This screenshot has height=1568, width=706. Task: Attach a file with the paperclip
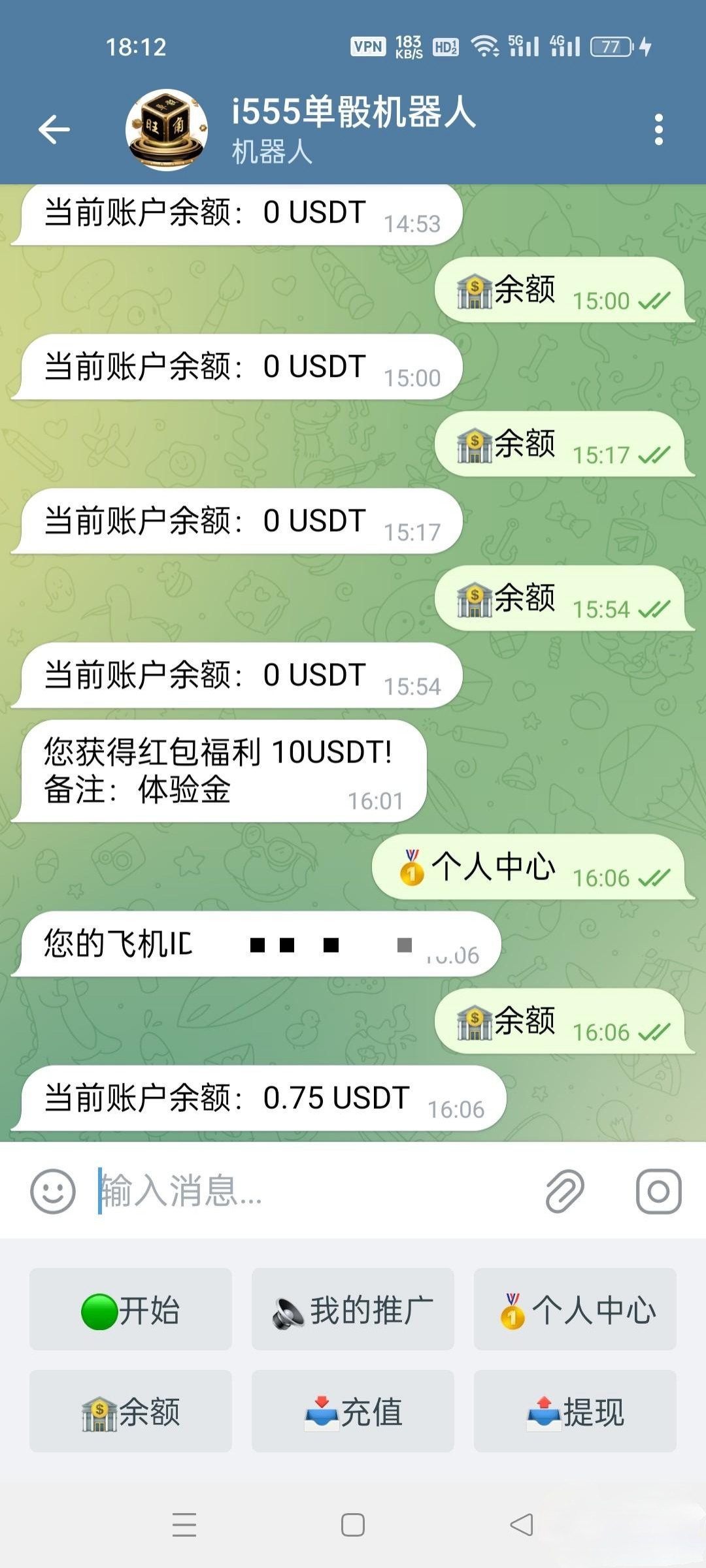tap(565, 1191)
